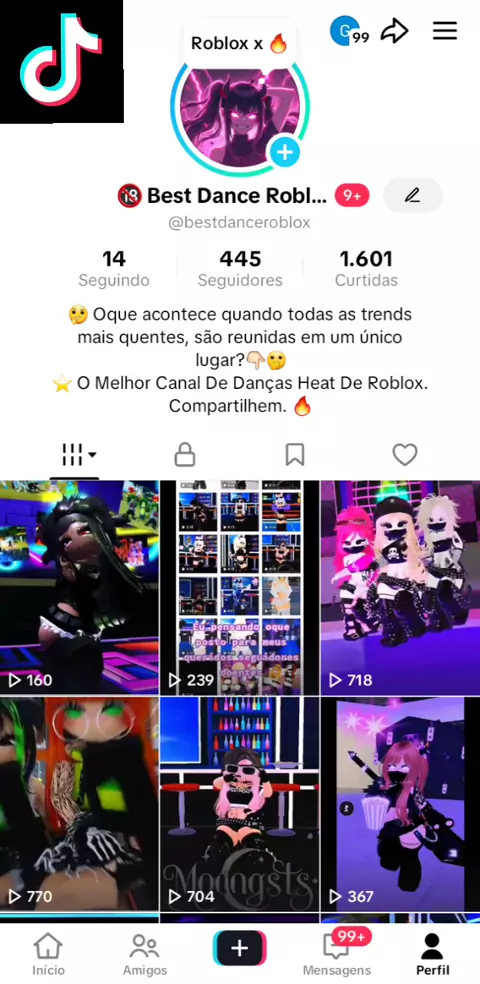Play the video with 718 views
480x984 pixels.
click(x=400, y=587)
